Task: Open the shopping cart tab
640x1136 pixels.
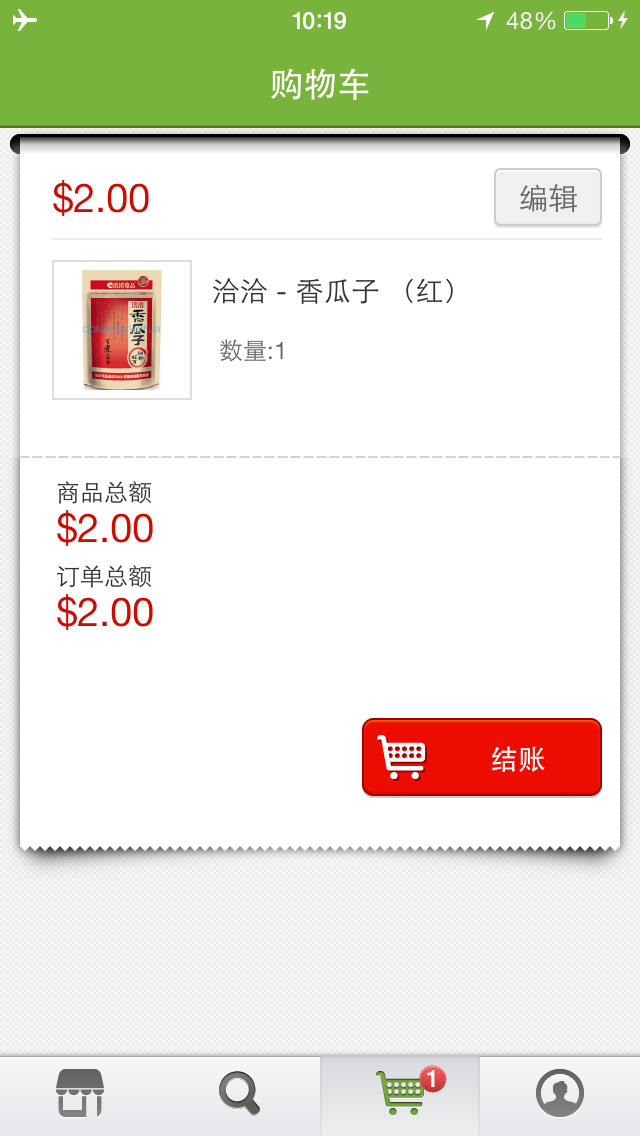Action: pyautogui.click(x=400, y=1093)
